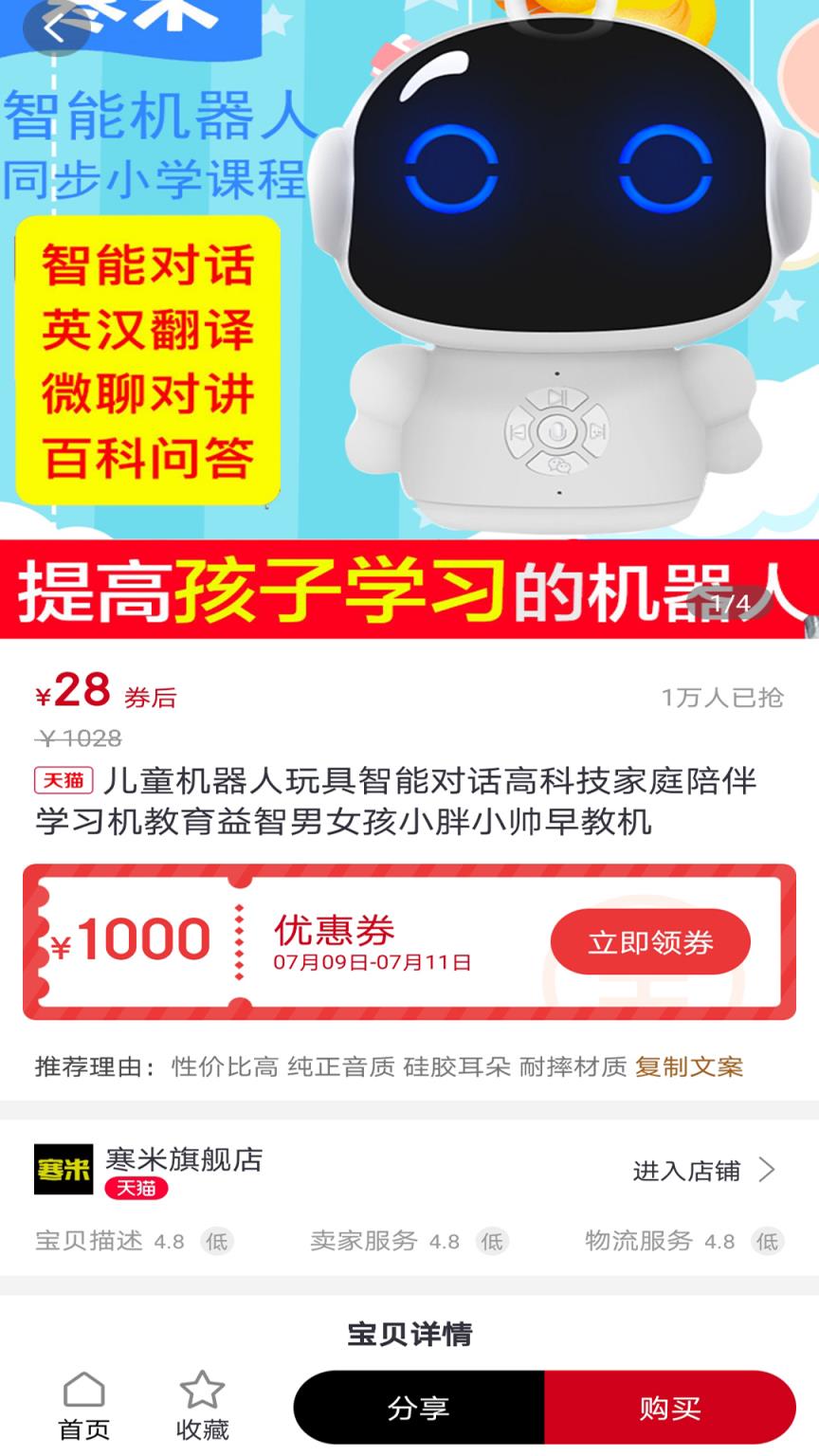Screen dimensions: 819x1456
Task: Tap the ¥1000 coupon value area
Action: click(133, 941)
